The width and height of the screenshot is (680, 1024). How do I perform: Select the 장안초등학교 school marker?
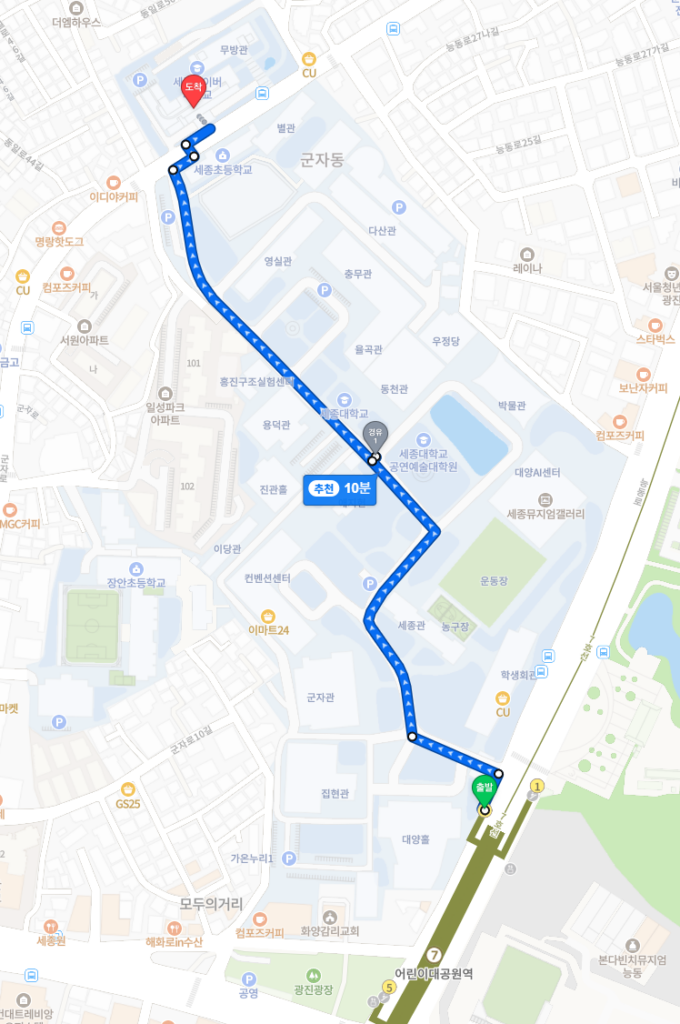[136, 569]
